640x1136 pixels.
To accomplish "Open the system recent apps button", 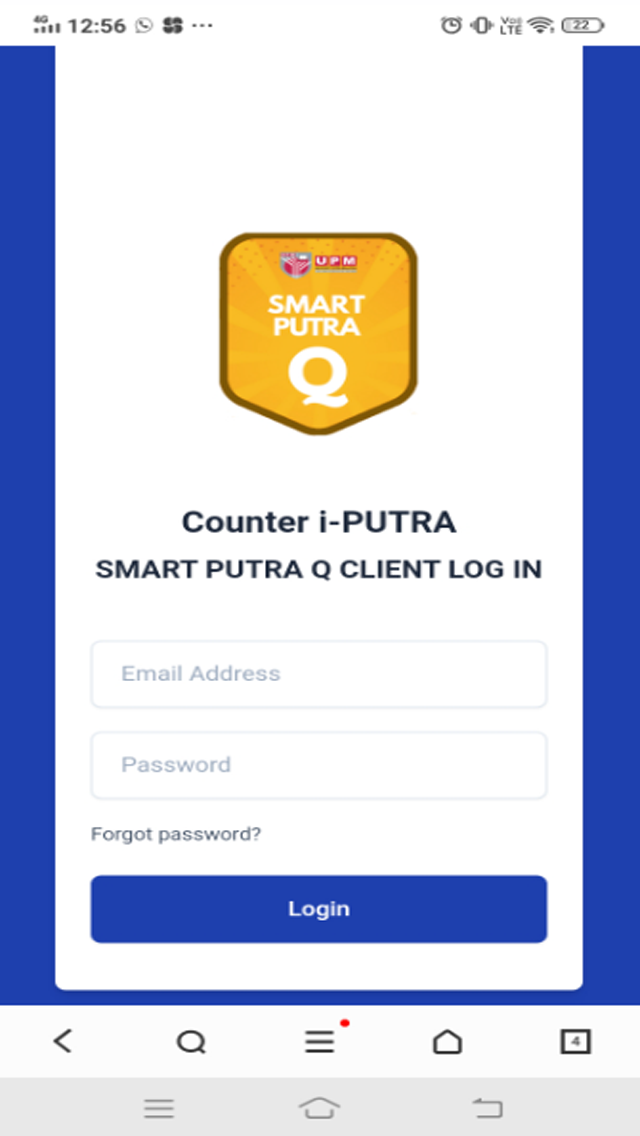I will click(x=159, y=1108).
